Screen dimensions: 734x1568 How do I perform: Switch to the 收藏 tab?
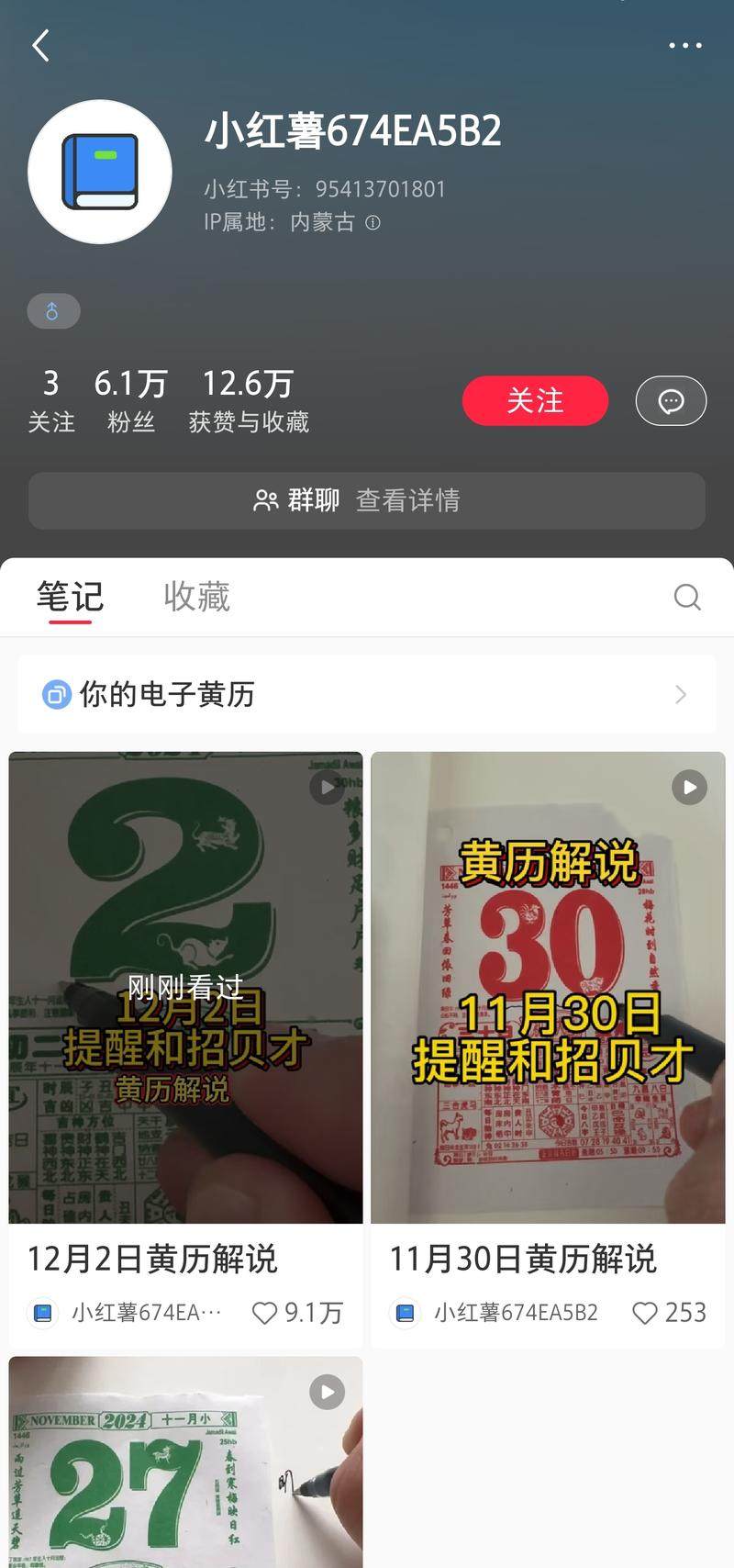pos(196,597)
